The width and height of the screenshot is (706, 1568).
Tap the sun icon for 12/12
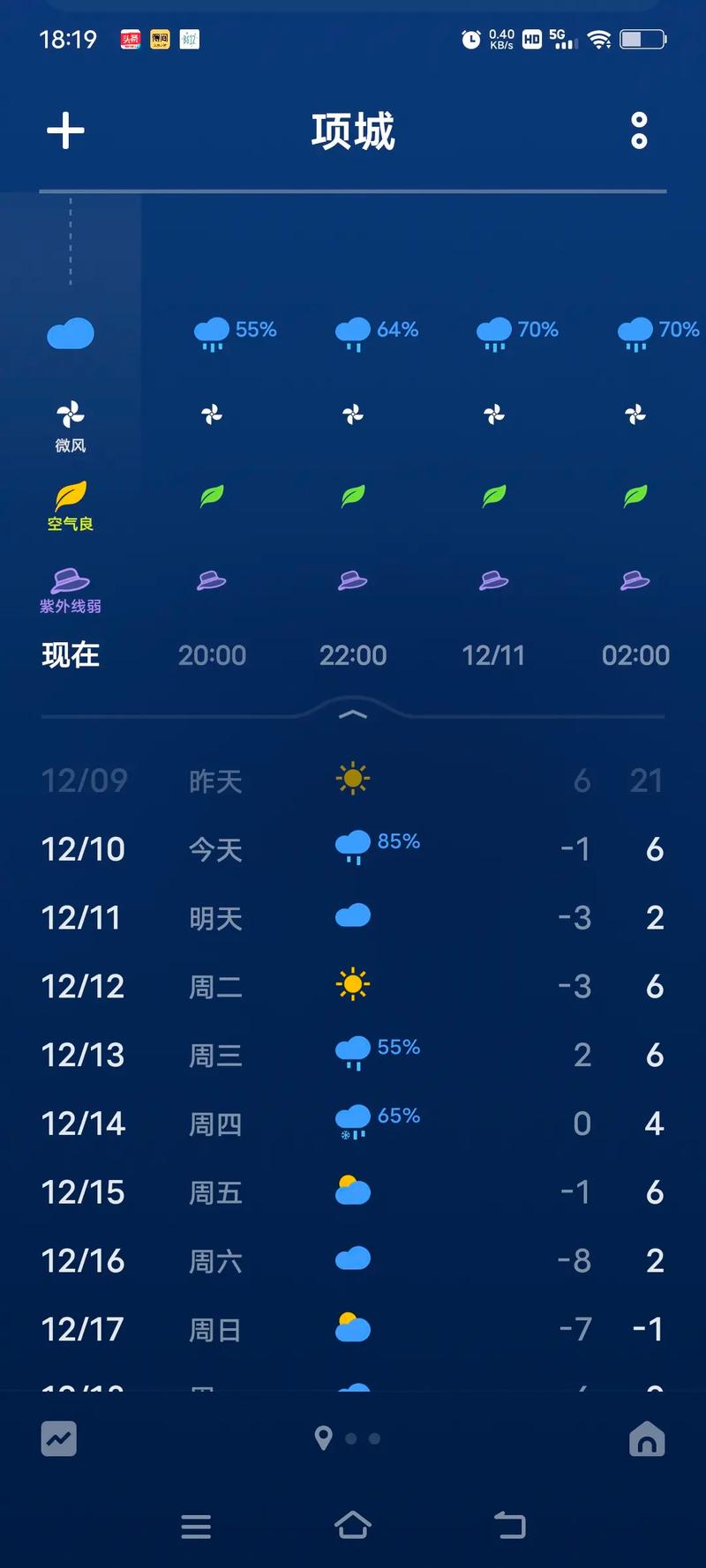(x=352, y=982)
